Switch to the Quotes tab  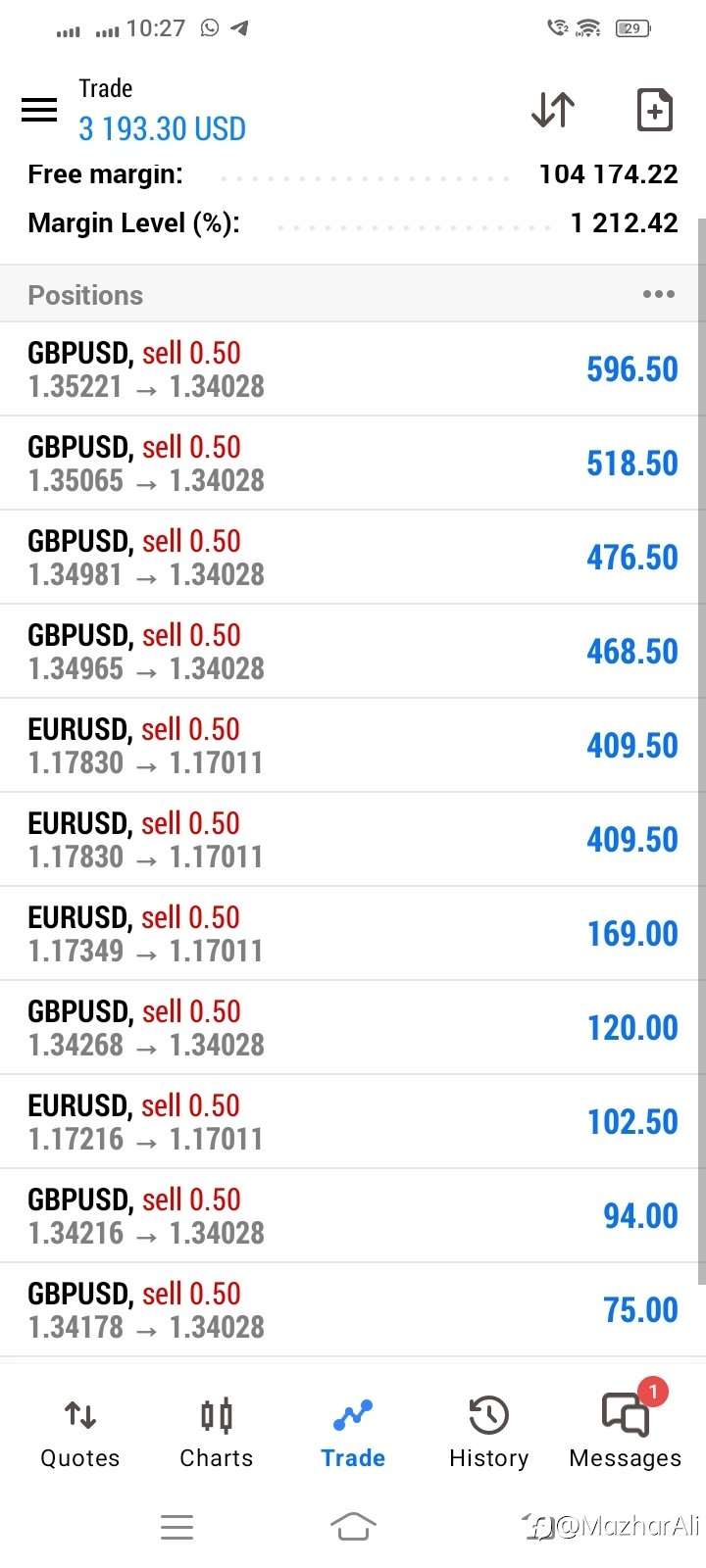point(80,1433)
